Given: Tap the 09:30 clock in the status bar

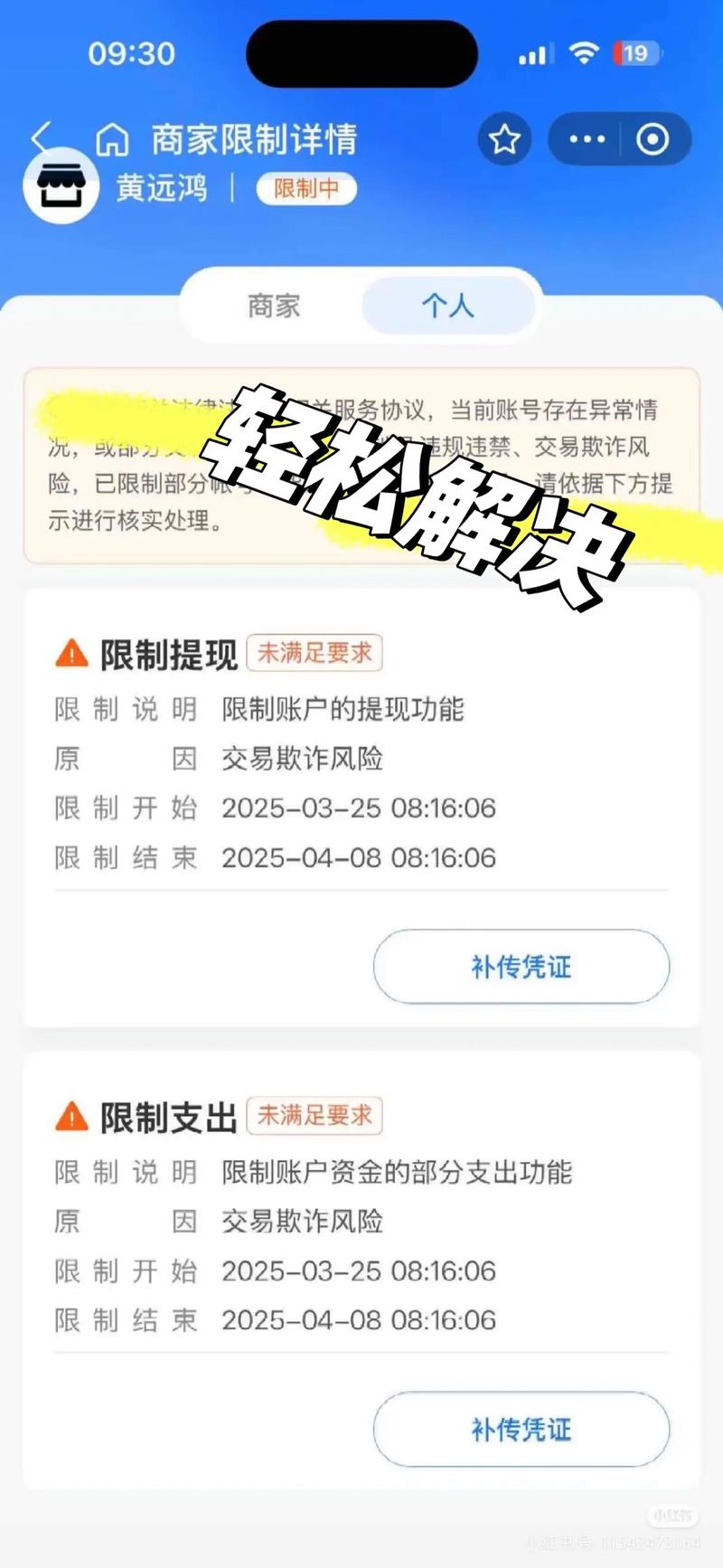Looking at the screenshot, I should (134, 53).
